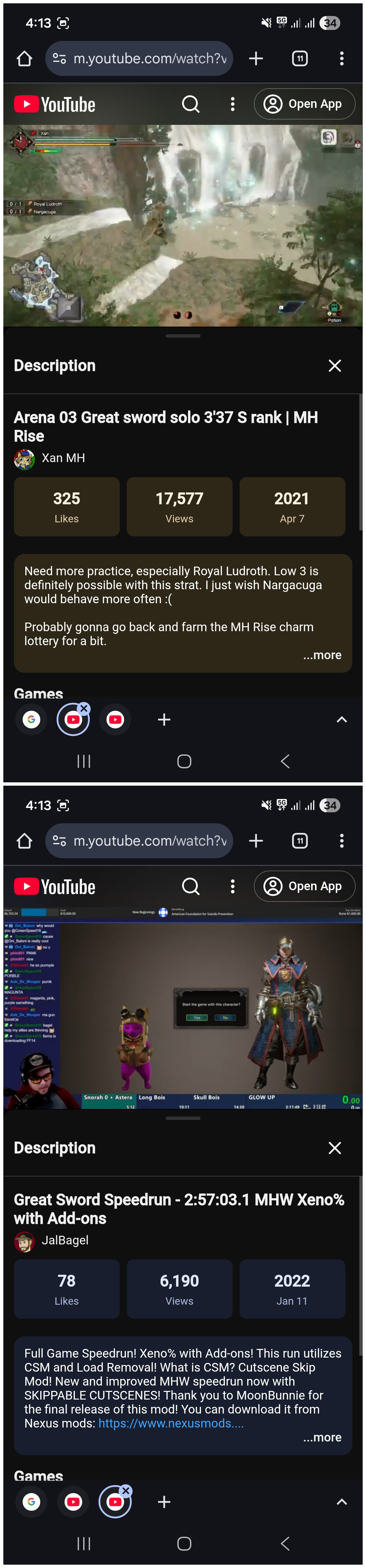This screenshot has height=1568, width=366.
Task: Expand the Xeno% speedrun description with more
Action: point(322,1437)
